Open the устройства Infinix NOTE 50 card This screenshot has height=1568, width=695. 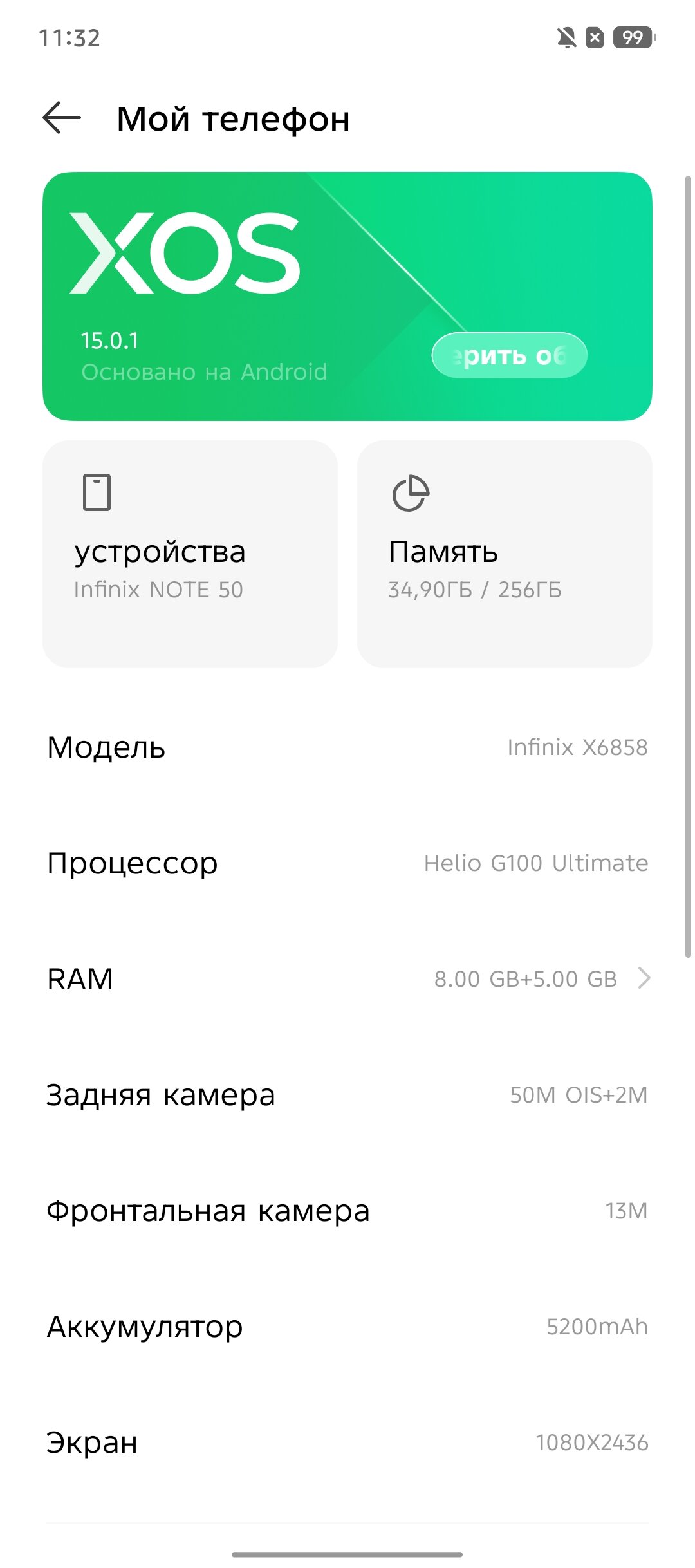[x=190, y=554]
